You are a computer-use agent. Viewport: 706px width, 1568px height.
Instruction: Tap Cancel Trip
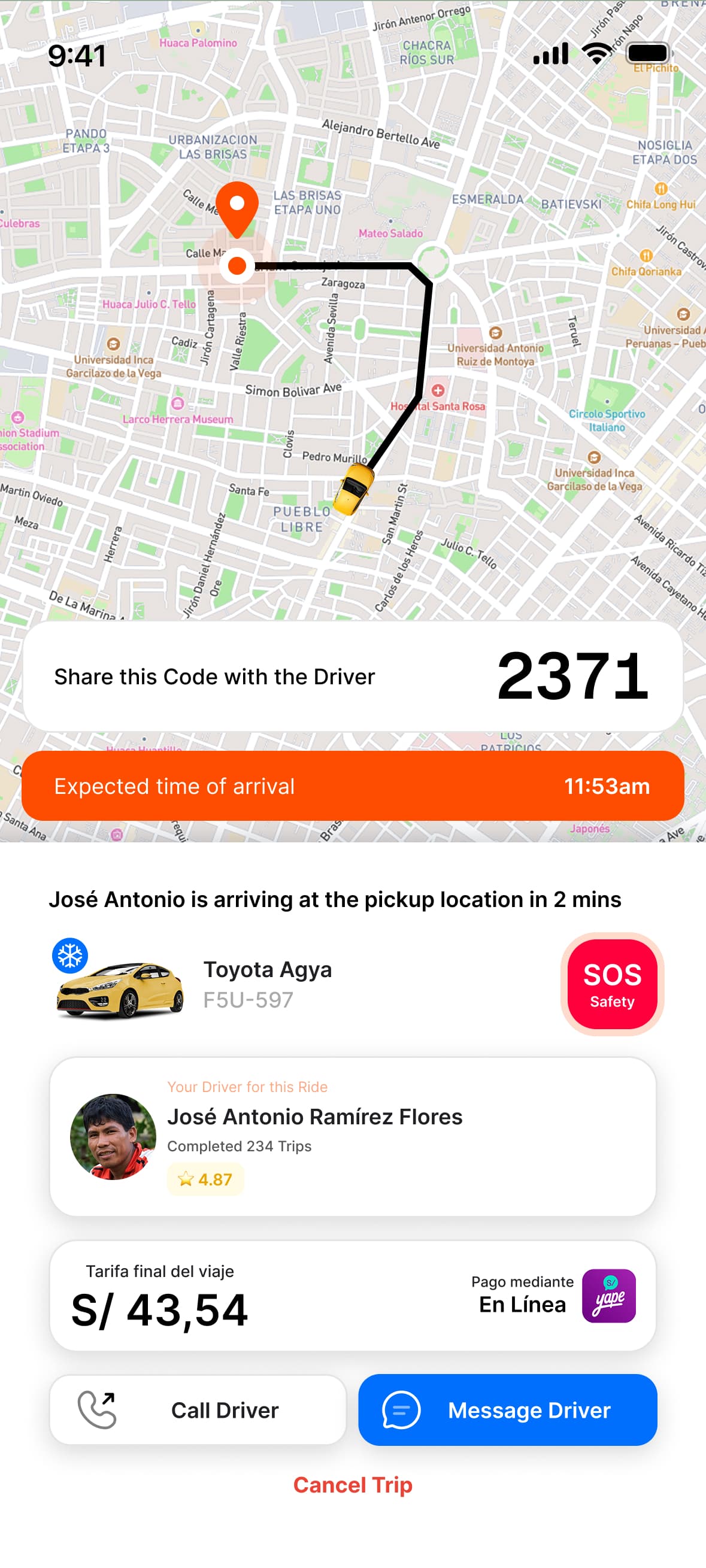(353, 1485)
